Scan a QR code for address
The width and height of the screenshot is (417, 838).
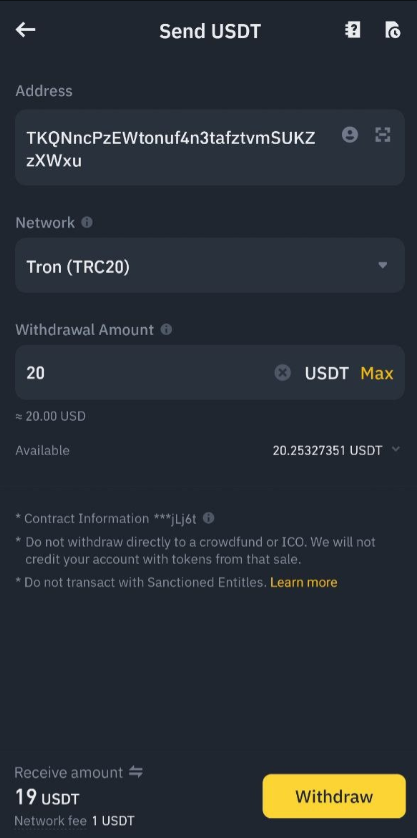383,135
